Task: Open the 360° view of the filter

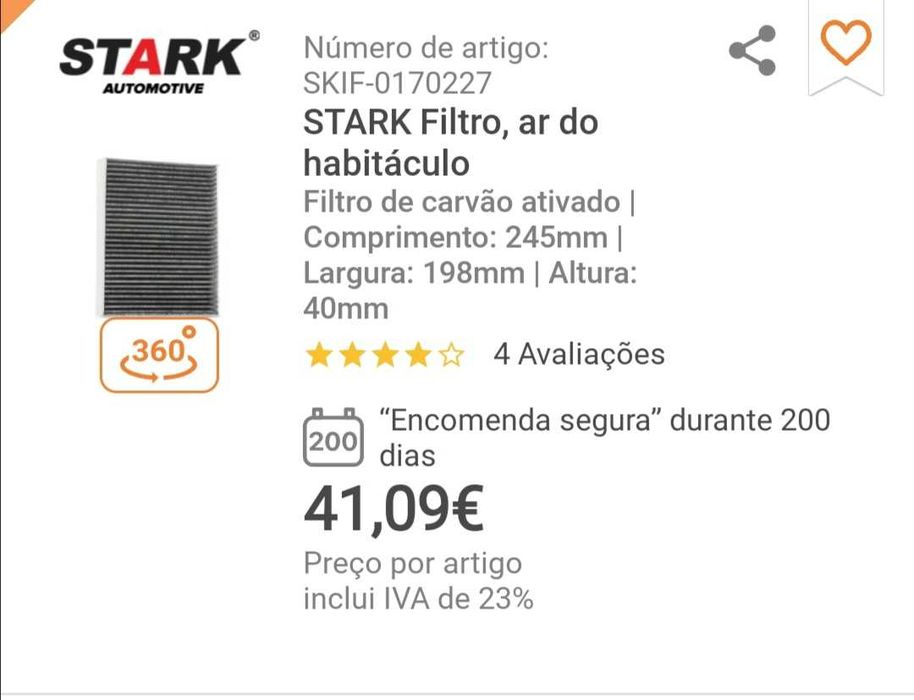Action: pyautogui.click(x=159, y=355)
